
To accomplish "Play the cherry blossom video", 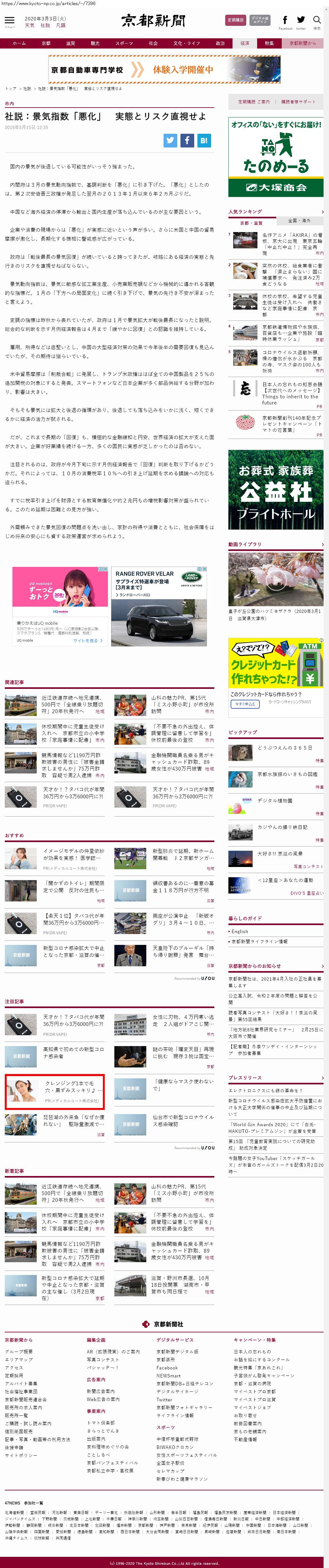I will [275, 579].
